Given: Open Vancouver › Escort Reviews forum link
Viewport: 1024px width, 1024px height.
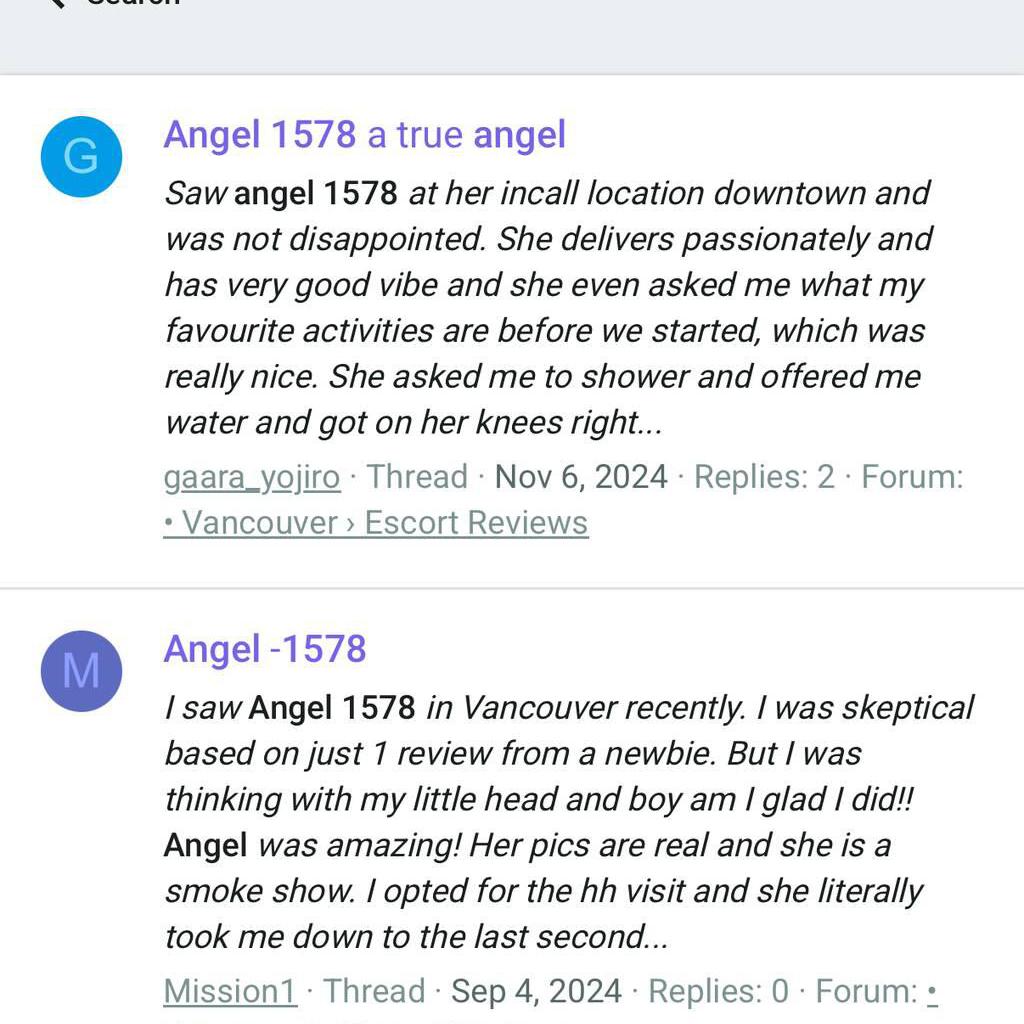Looking at the screenshot, I should point(376,523).
